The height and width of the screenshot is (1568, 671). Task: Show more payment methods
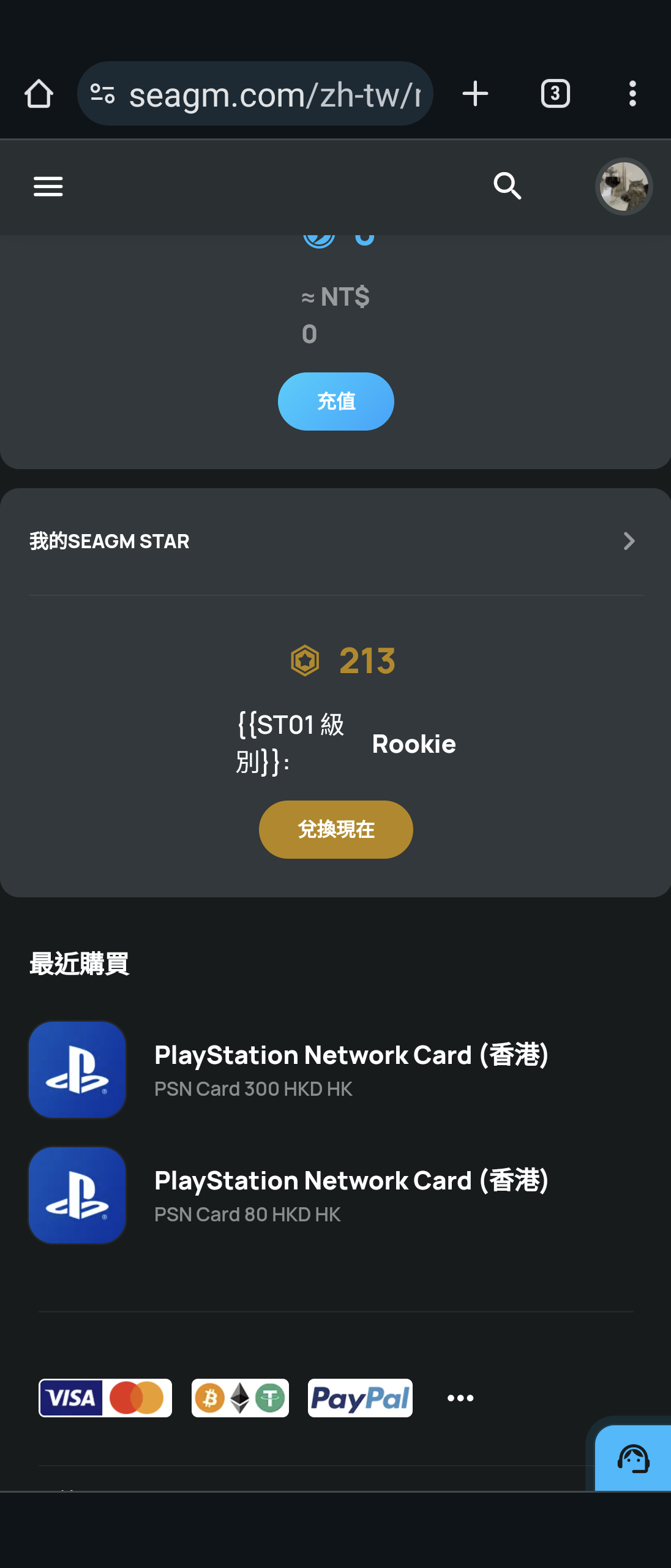[x=460, y=1398]
